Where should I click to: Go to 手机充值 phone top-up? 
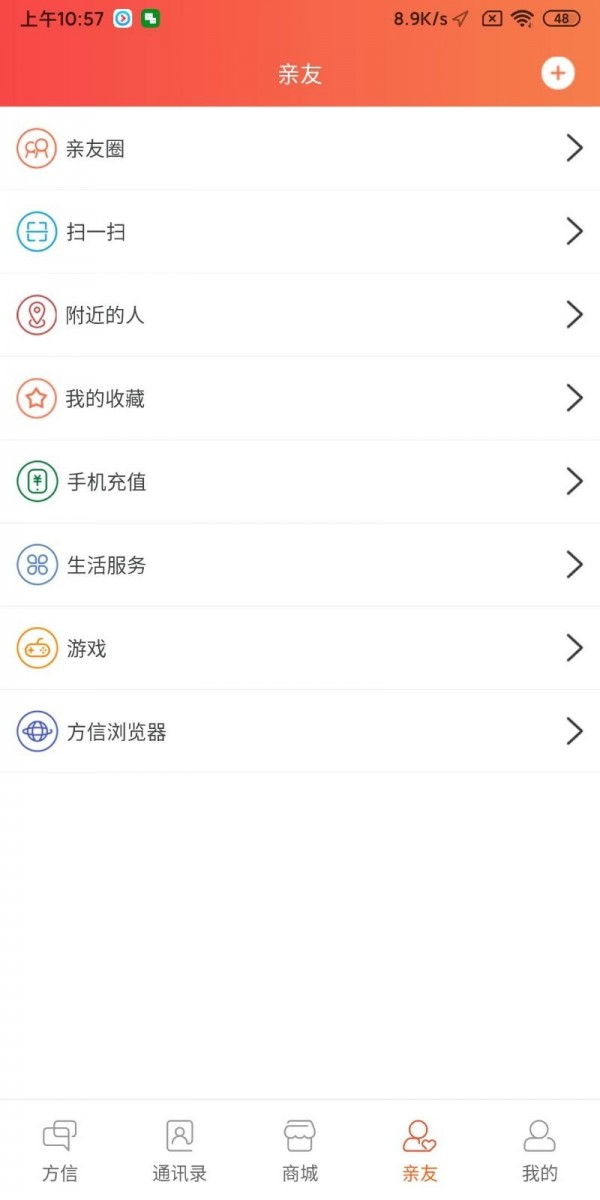tap(300, 482)
